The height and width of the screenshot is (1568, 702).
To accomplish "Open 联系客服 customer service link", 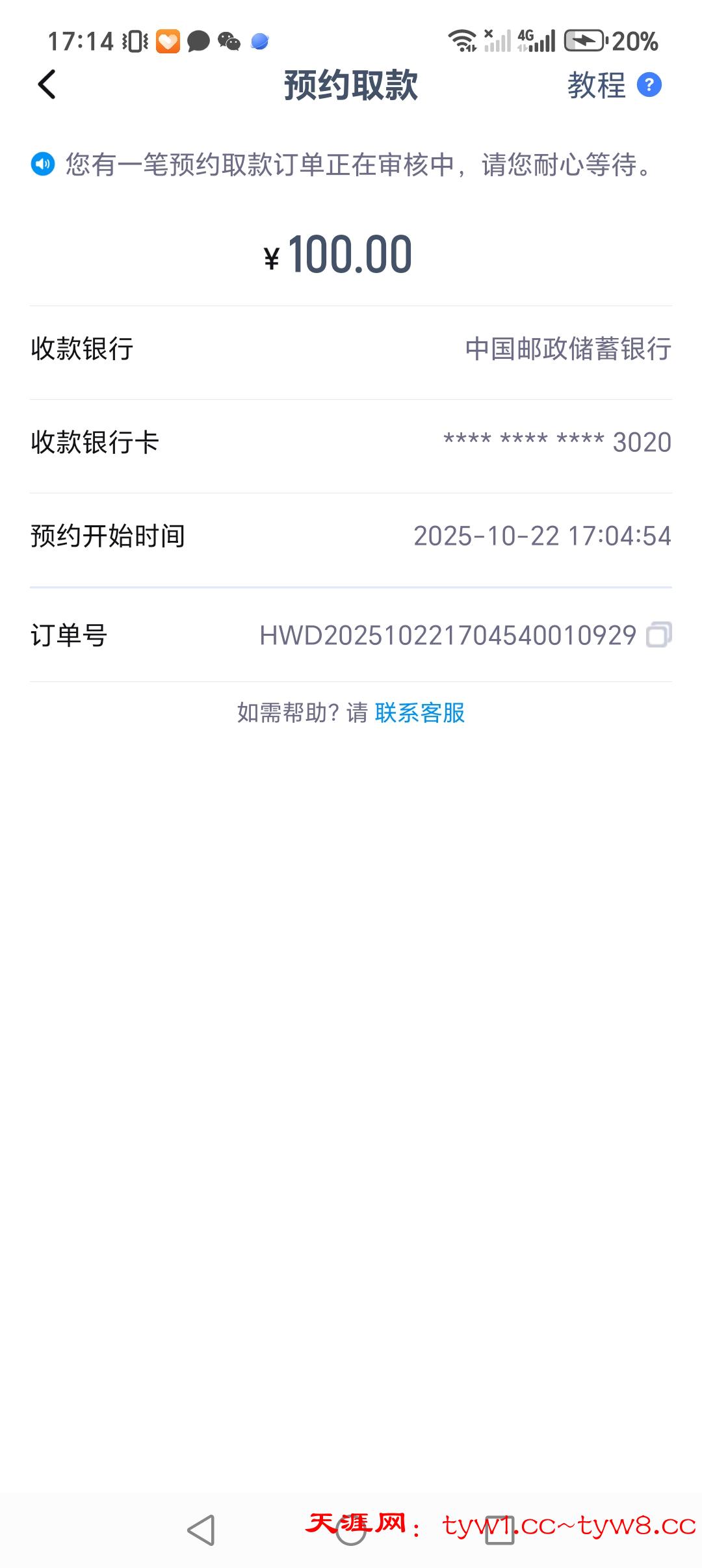I will click(420, 714).
